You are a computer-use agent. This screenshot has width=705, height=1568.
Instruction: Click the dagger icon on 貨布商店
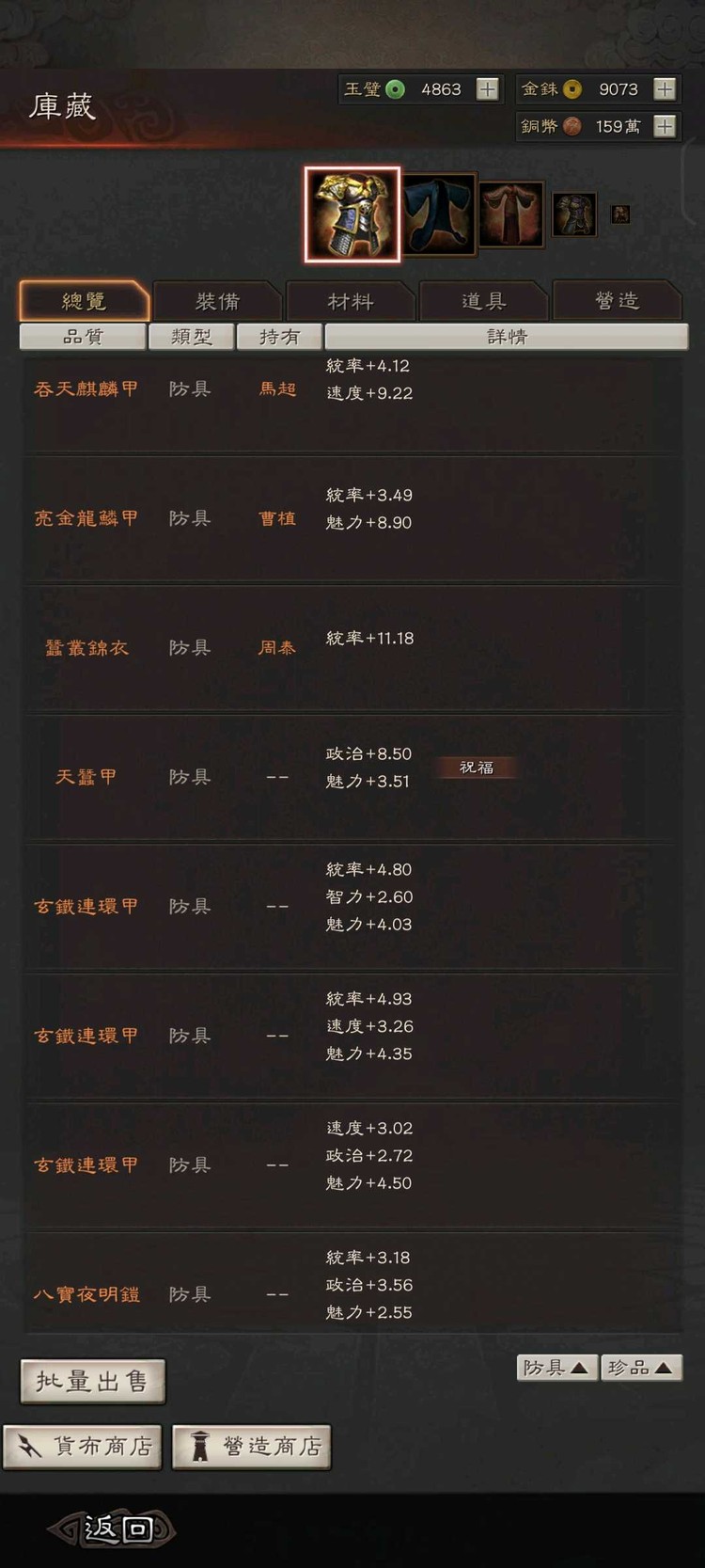(x=30, y=1447)
